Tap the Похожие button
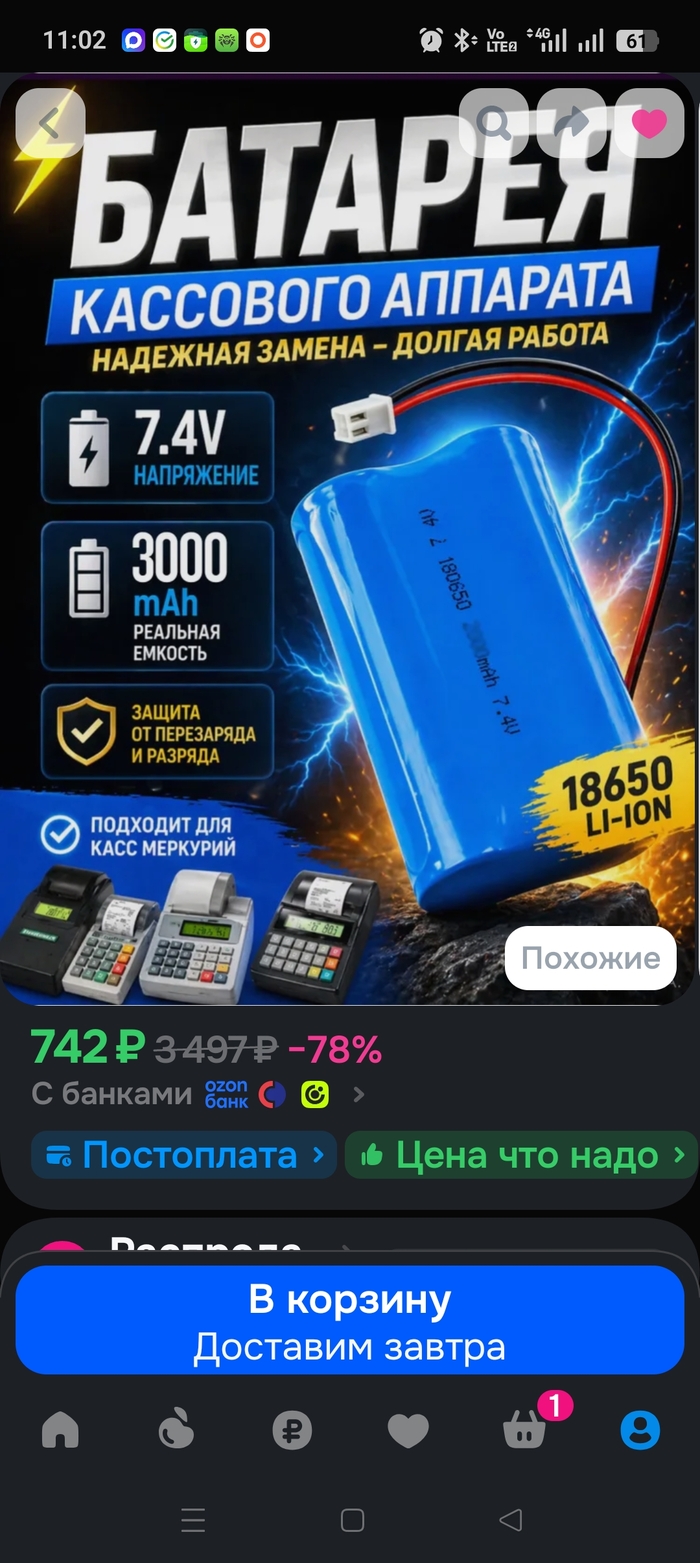This screenshot has height=1563, width=700. pyautogui.click(x=590, y=958)
